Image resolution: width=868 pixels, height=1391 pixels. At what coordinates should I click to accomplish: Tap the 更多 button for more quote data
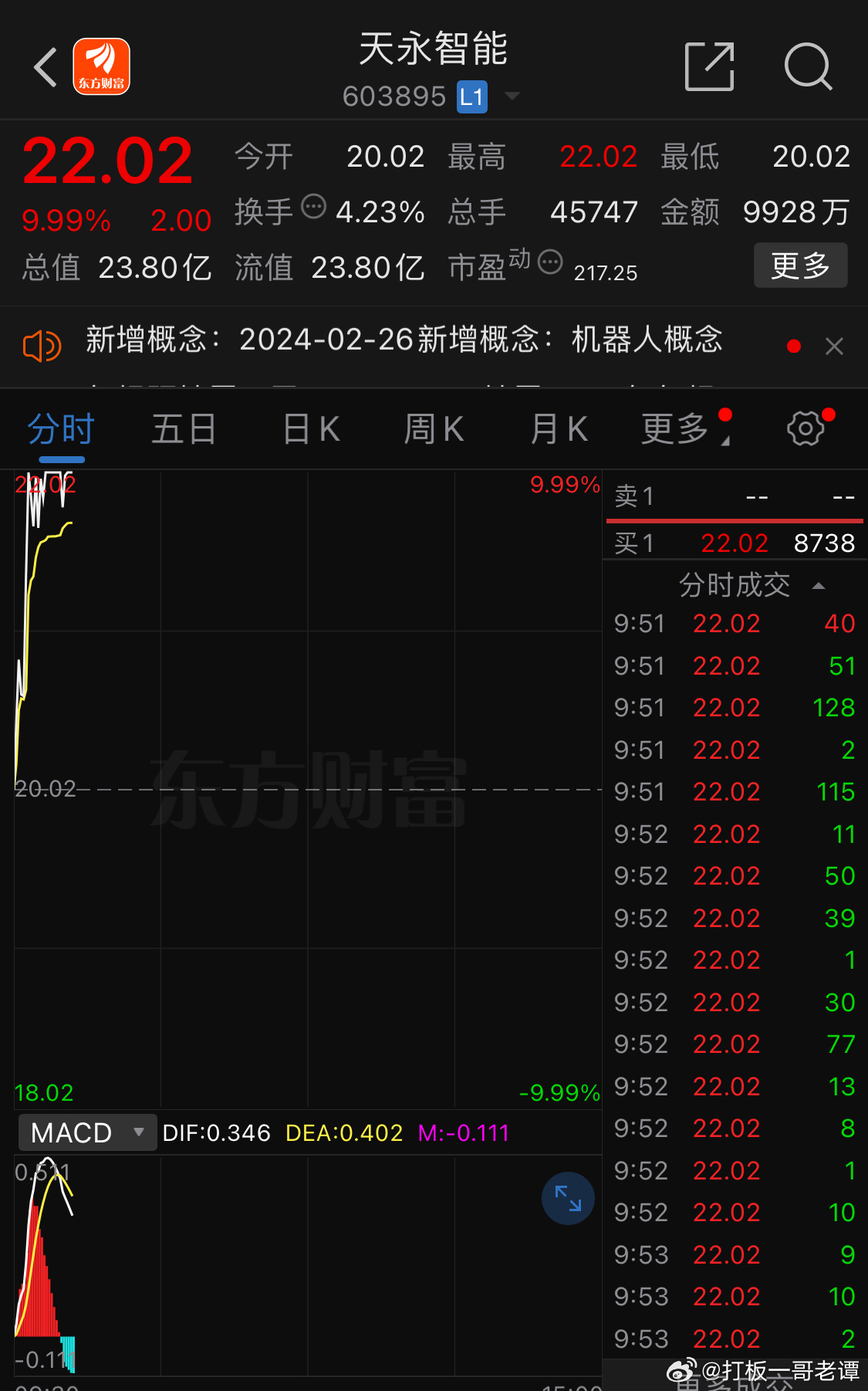(800, 266)
